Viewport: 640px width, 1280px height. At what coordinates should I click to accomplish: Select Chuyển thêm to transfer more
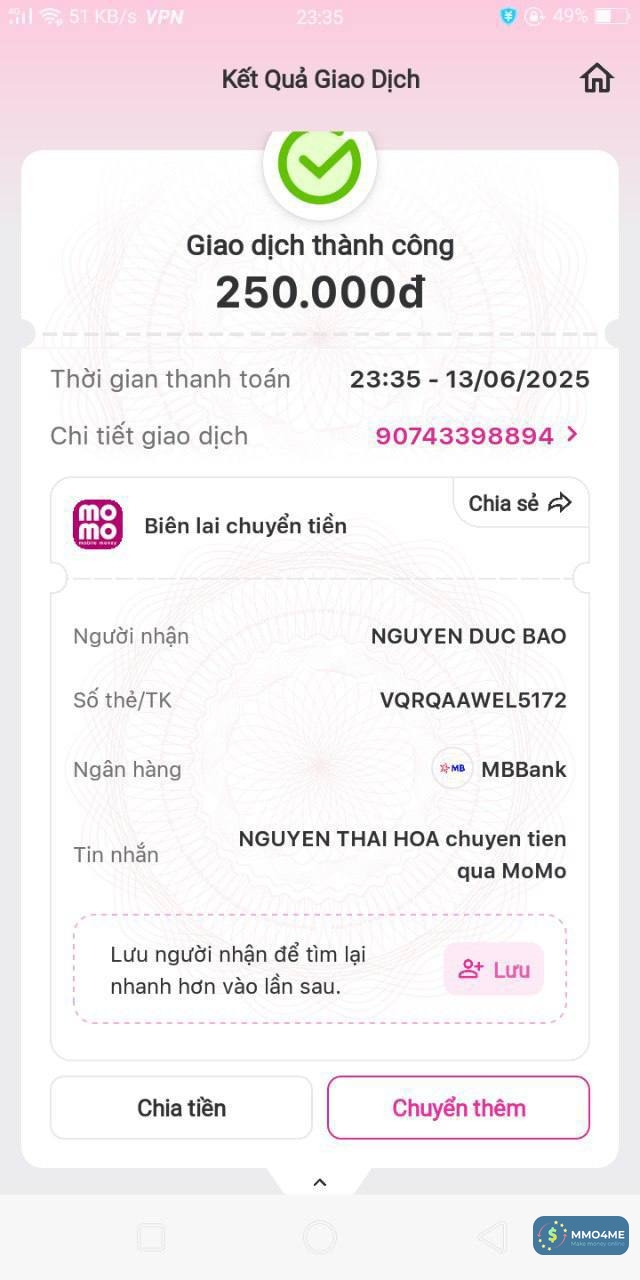(x=458, y=1108)
